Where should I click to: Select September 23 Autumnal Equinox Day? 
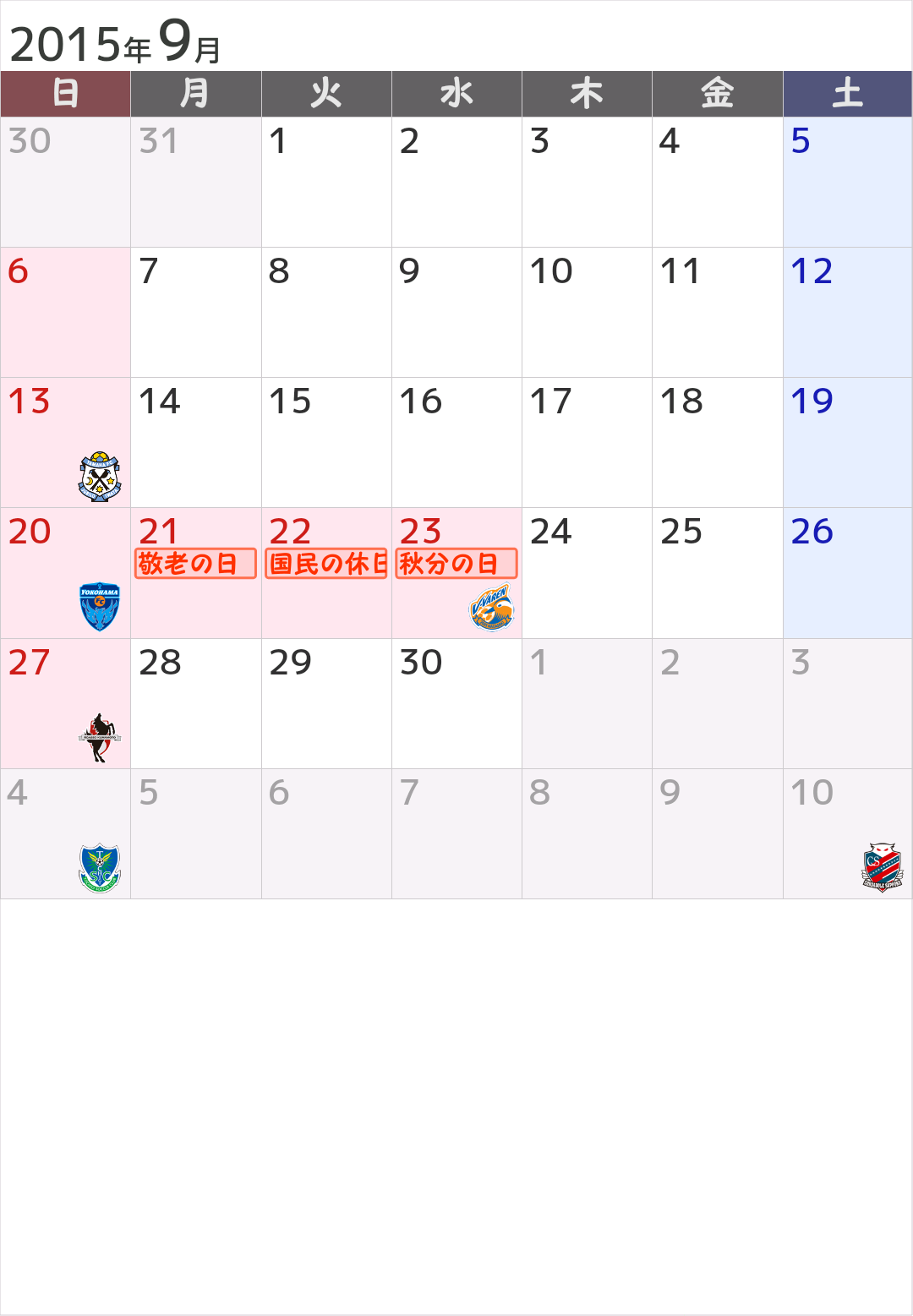point(456,564)
